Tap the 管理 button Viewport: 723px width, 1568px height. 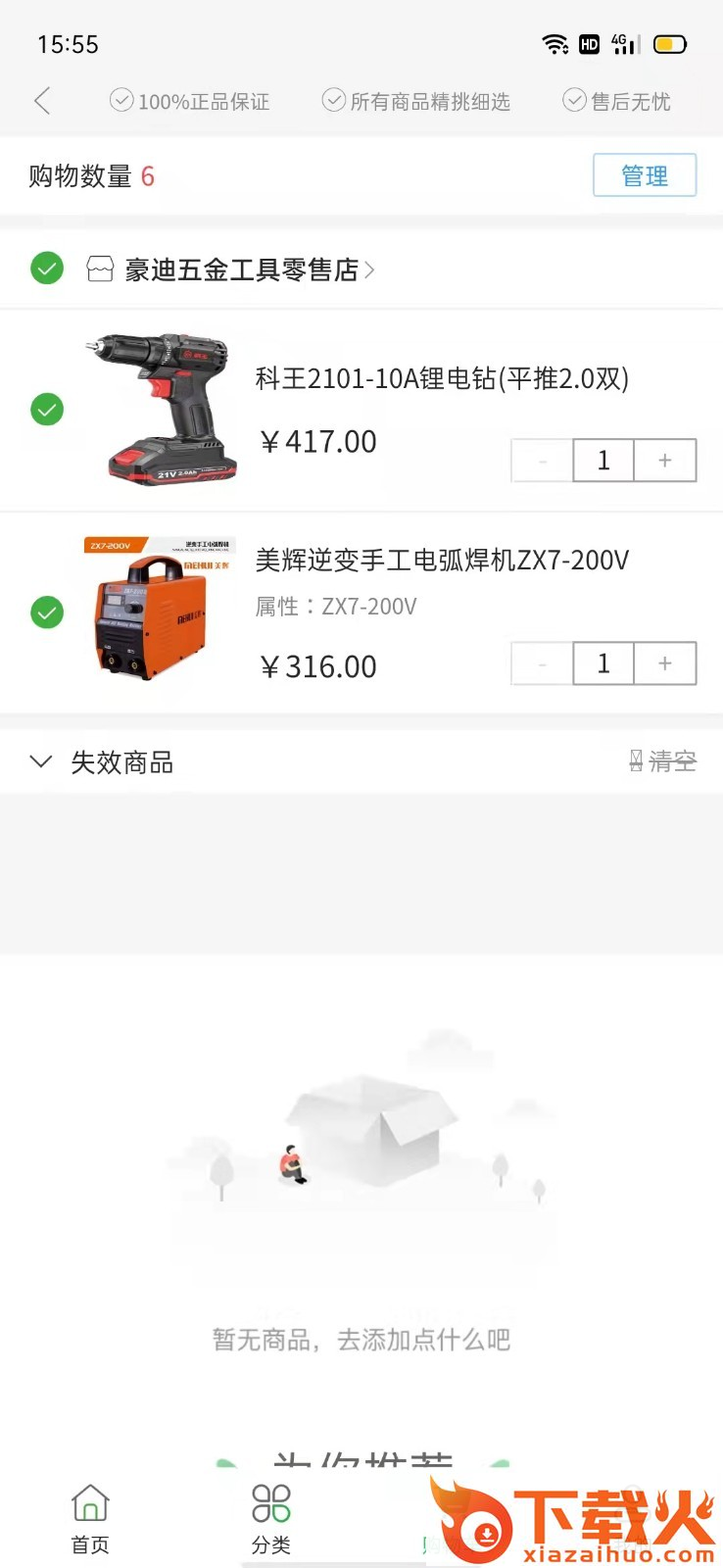pyautogui.click(x=644, y=175)
